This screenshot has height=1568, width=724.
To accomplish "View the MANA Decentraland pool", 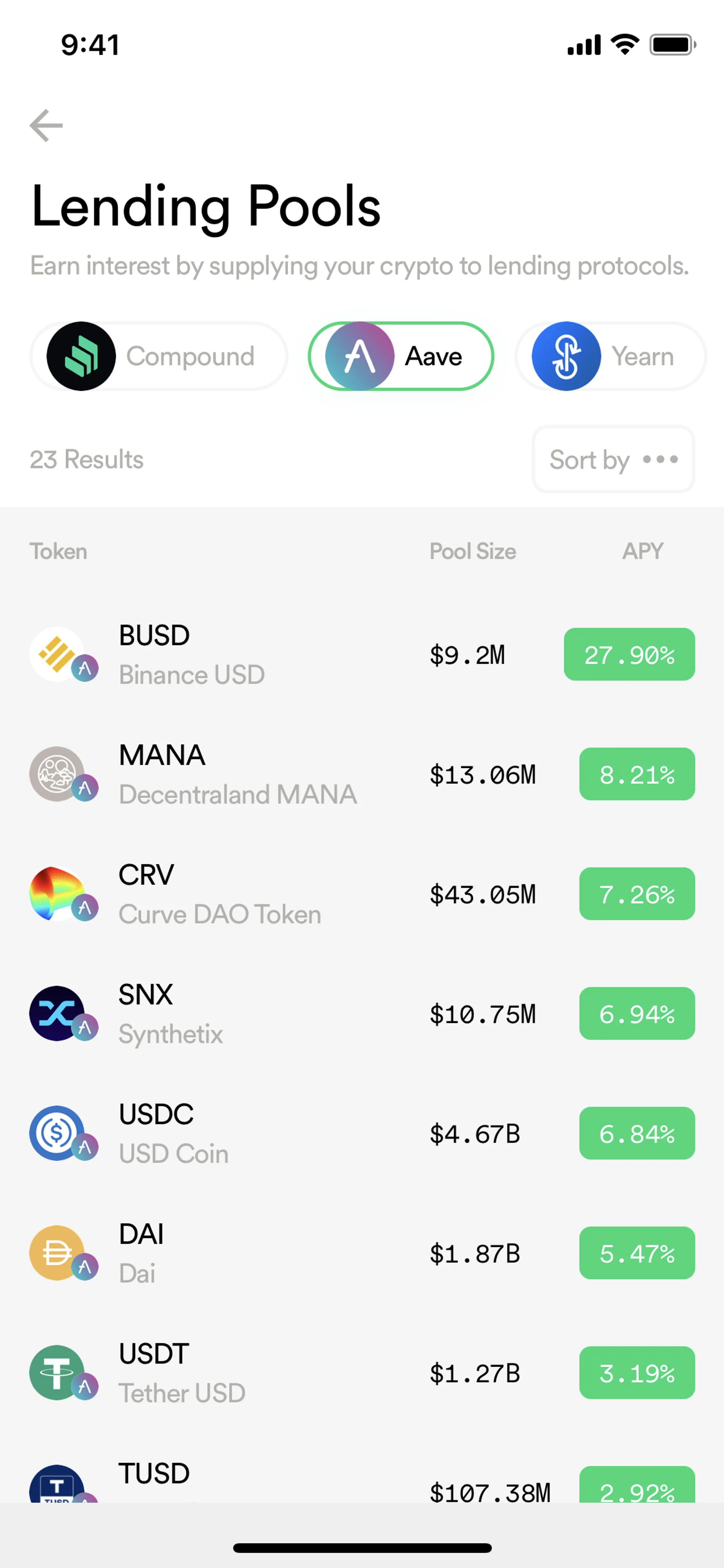I will click(x=361, y=774).
